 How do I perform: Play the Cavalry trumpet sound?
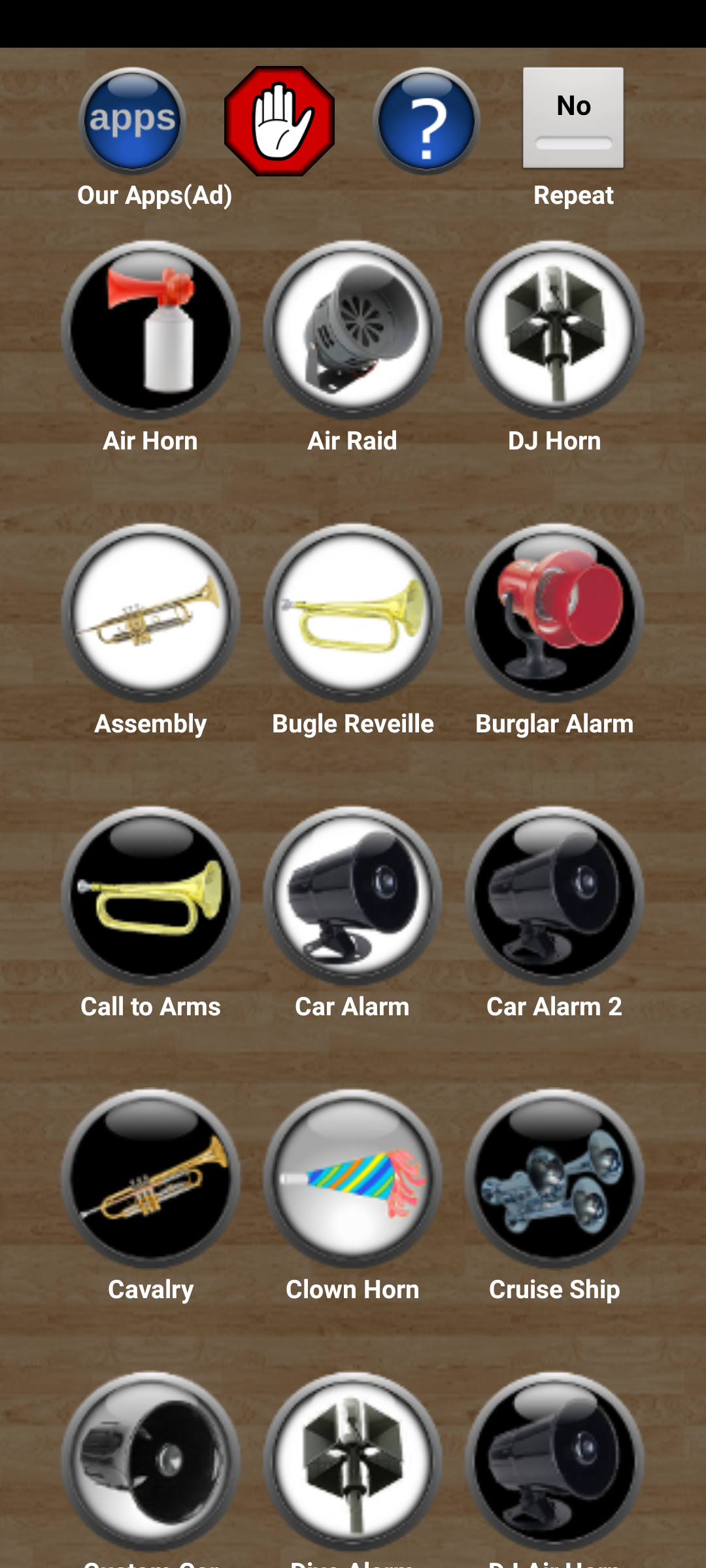[x=150, y=1179]
